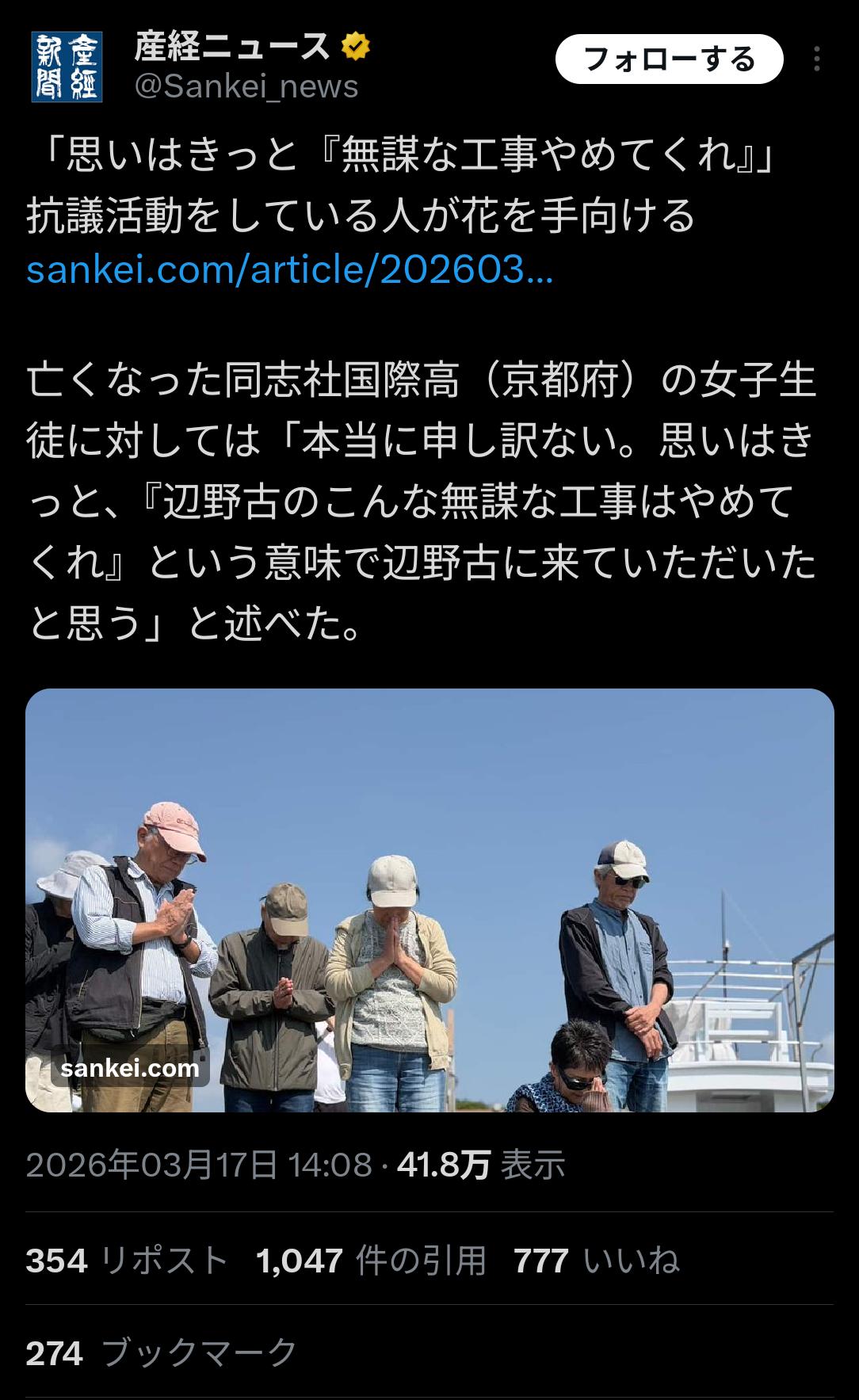
Task: Open the 産経ニュース profile avatar
Action: [67, 67]
